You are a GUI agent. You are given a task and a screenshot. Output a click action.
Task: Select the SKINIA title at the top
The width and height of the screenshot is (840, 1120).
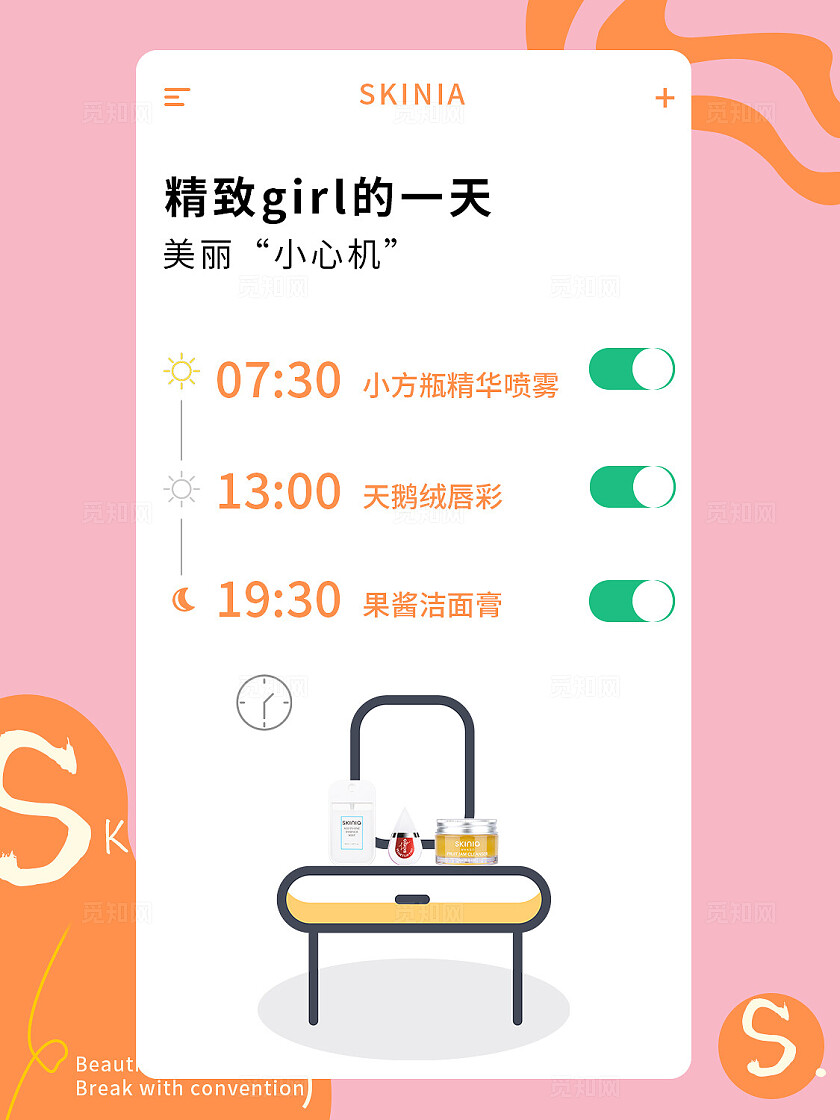(412, 94)
